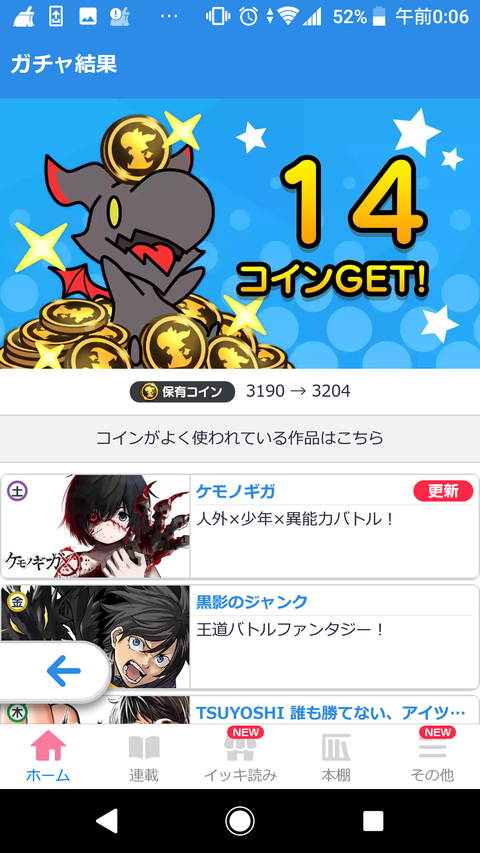Open the TSUYOSHI manga card
This screenshot has width=480, height=853.
coord(240,709)
